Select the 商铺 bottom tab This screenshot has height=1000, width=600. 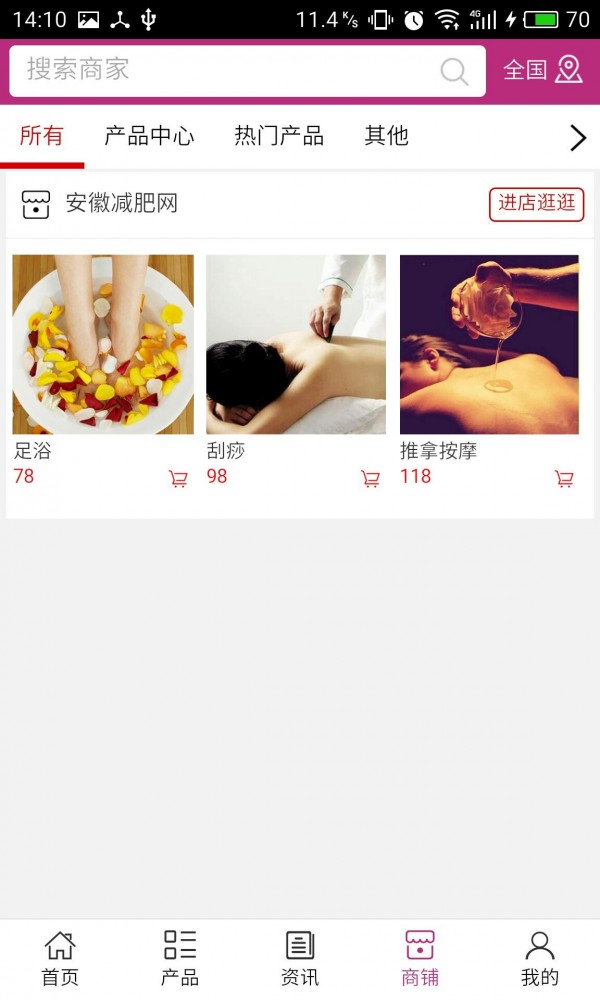pos(420,959)
